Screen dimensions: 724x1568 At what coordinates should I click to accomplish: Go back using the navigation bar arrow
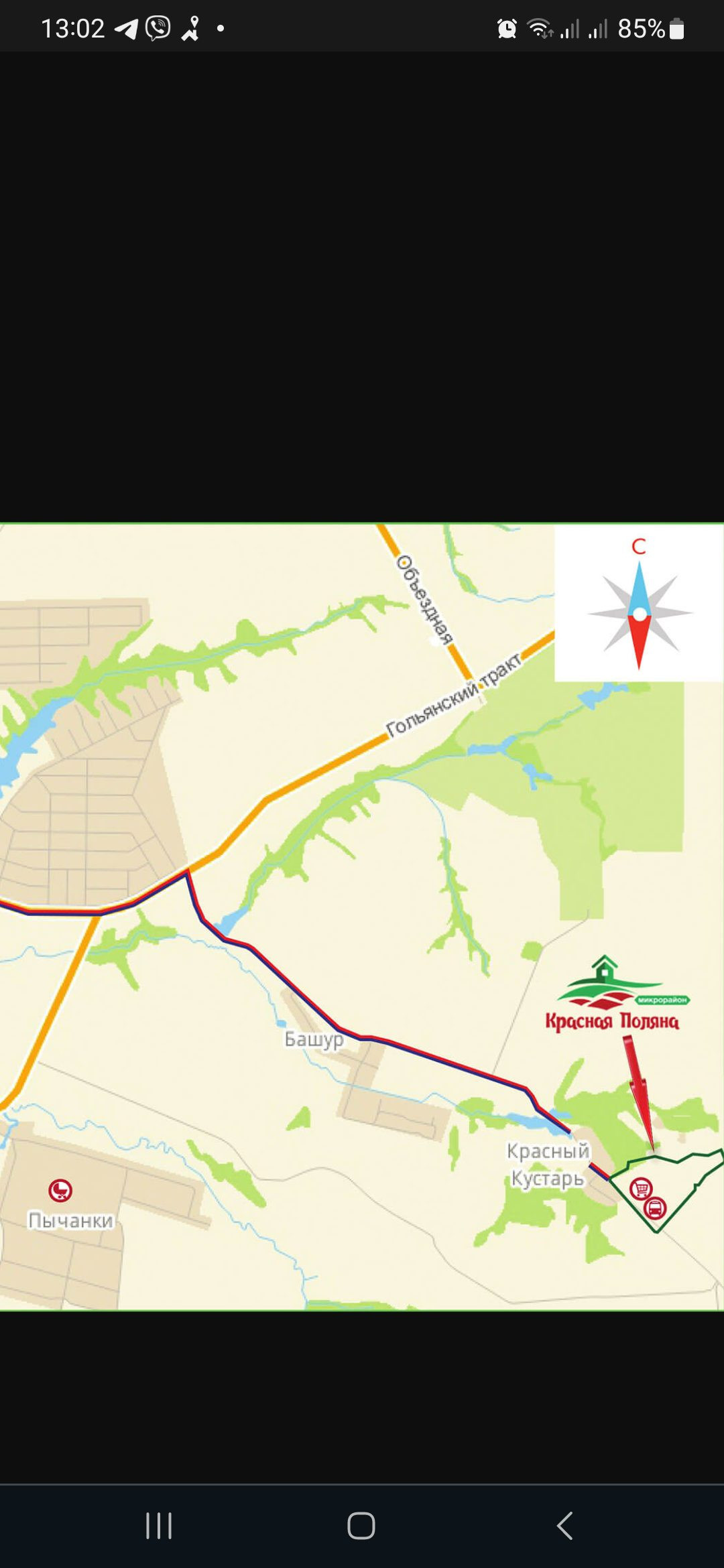[x=564, y=1526]
